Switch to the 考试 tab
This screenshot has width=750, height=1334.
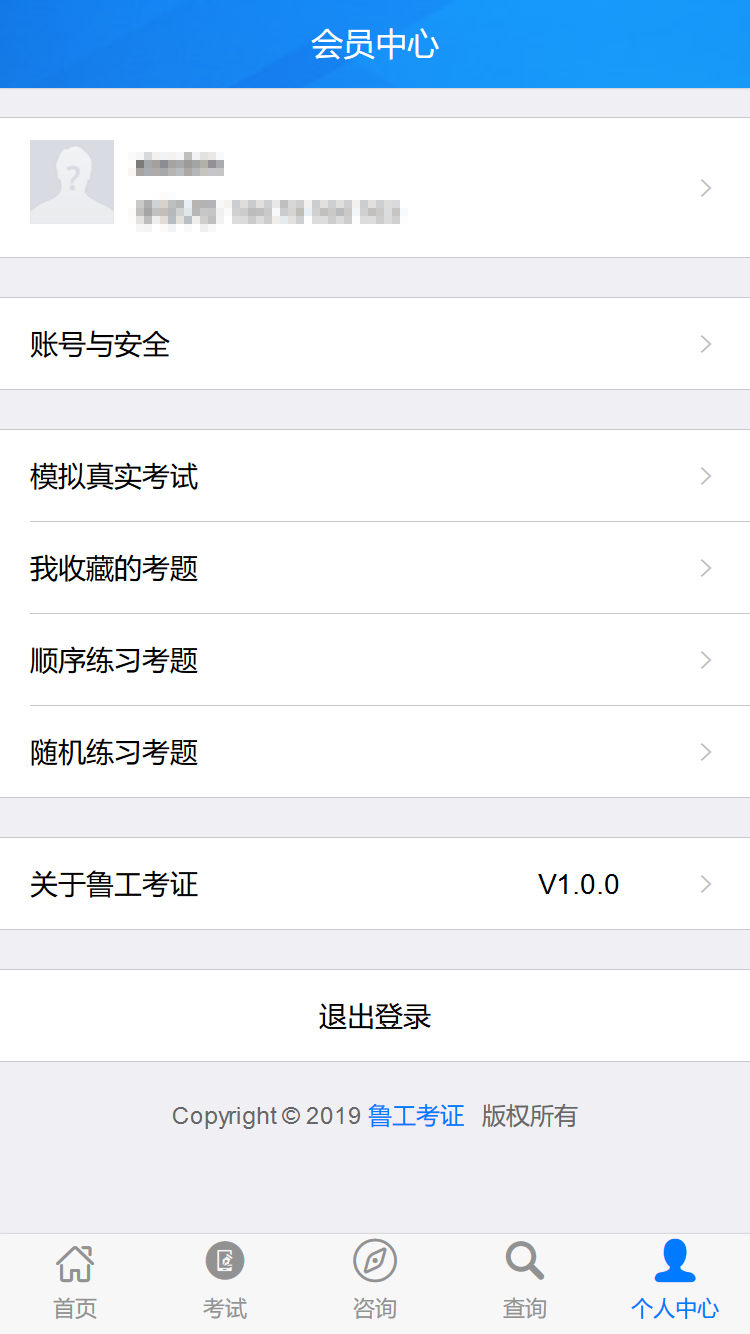(x=225, y=1282)
